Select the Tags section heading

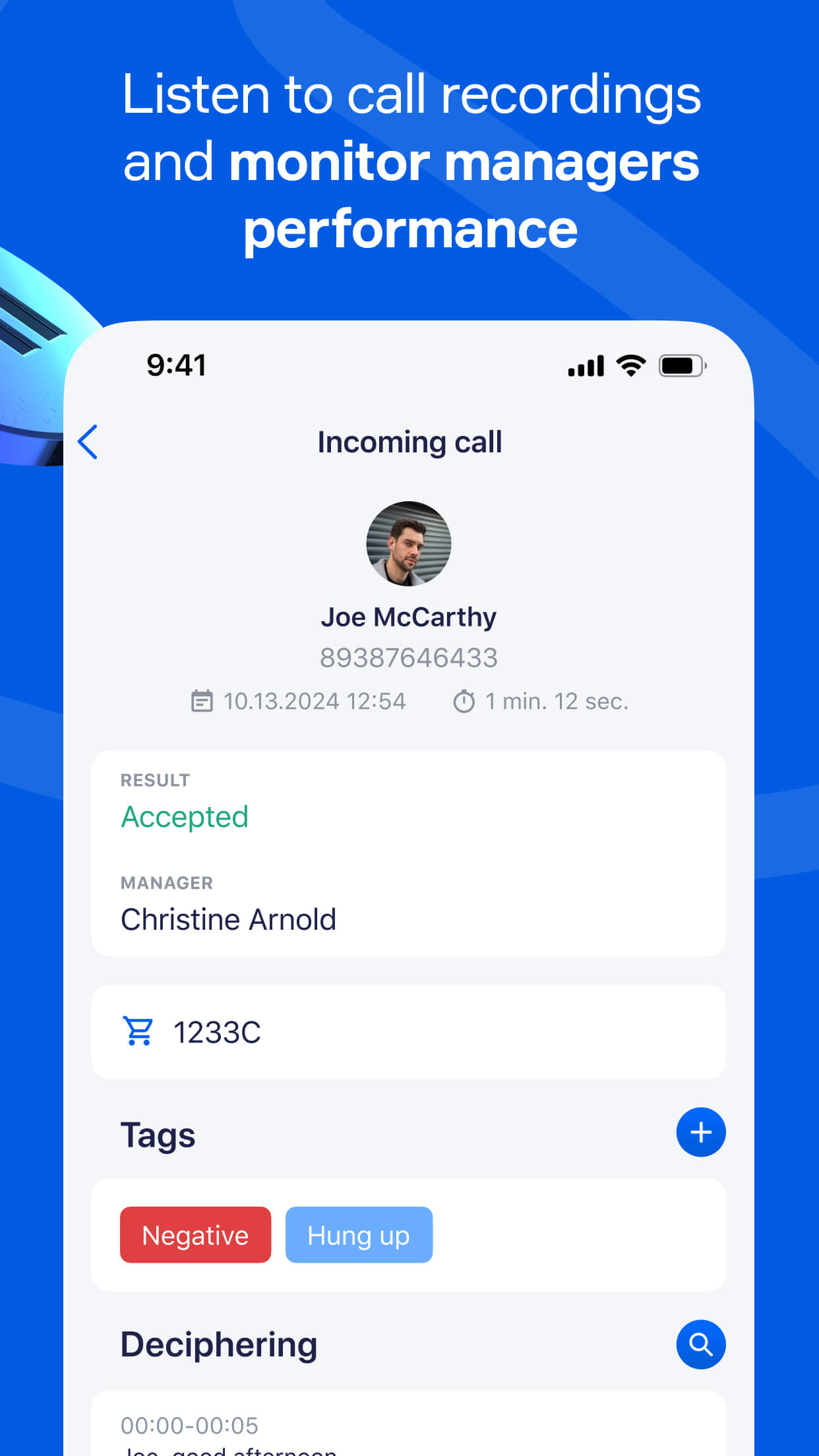pos(158,1134)
